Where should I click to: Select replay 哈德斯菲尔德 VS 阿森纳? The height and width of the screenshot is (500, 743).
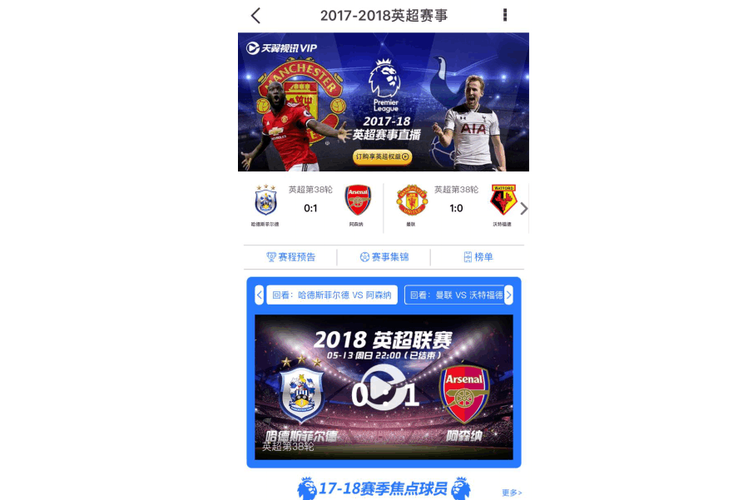(x=331, y=295)
